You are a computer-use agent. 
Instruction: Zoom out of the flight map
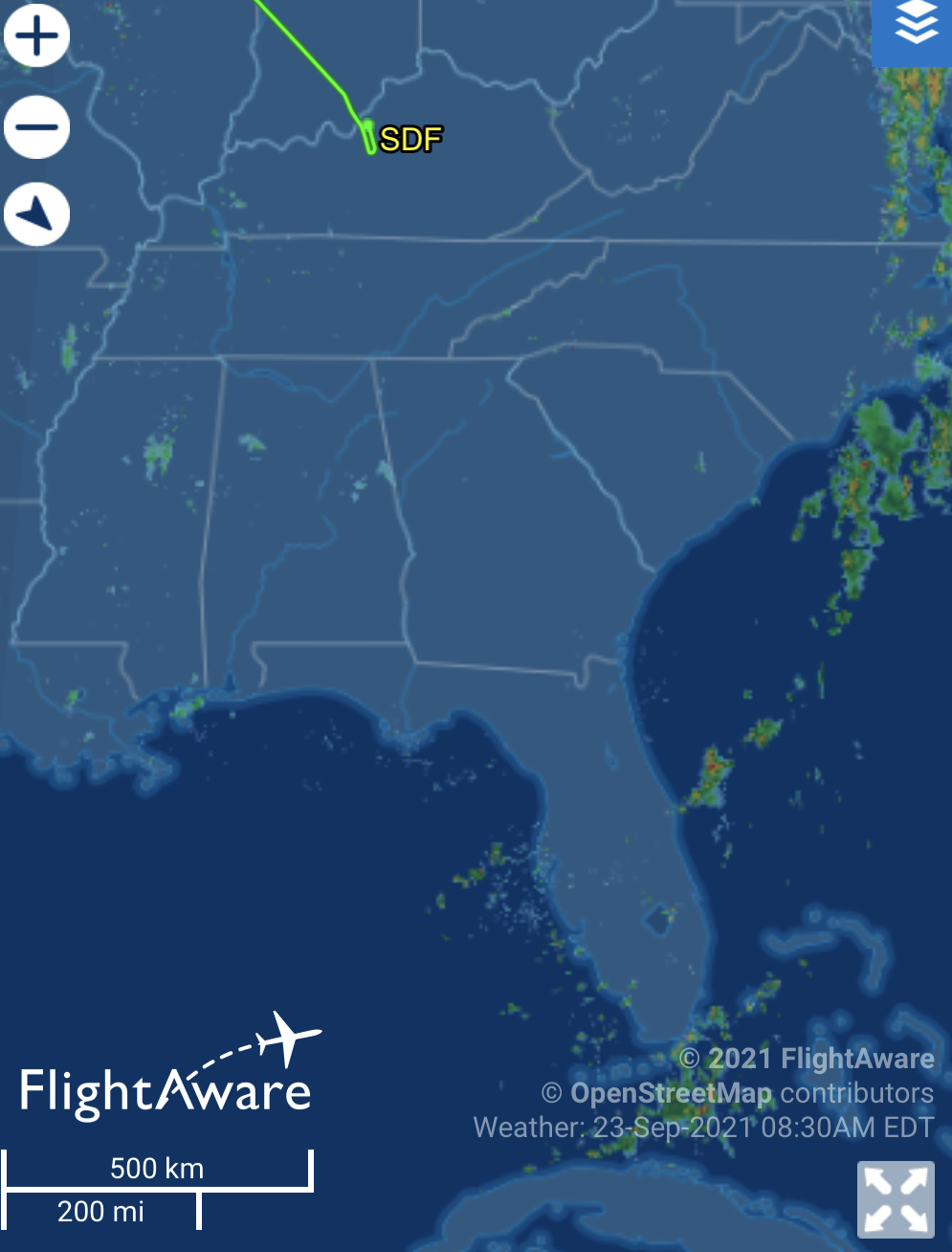(36, 126)
